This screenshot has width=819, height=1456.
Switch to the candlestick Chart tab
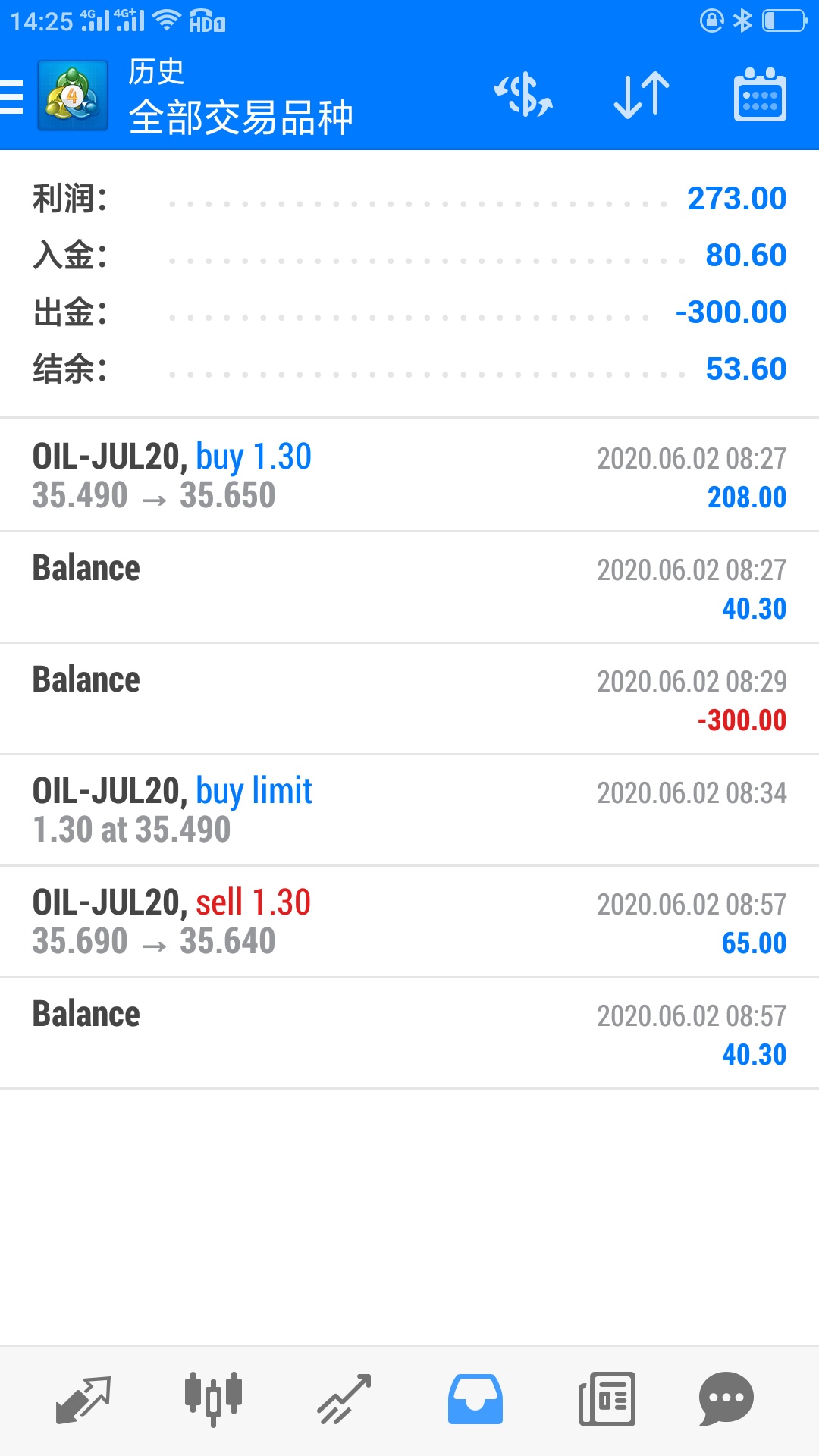click(213, 1399)
